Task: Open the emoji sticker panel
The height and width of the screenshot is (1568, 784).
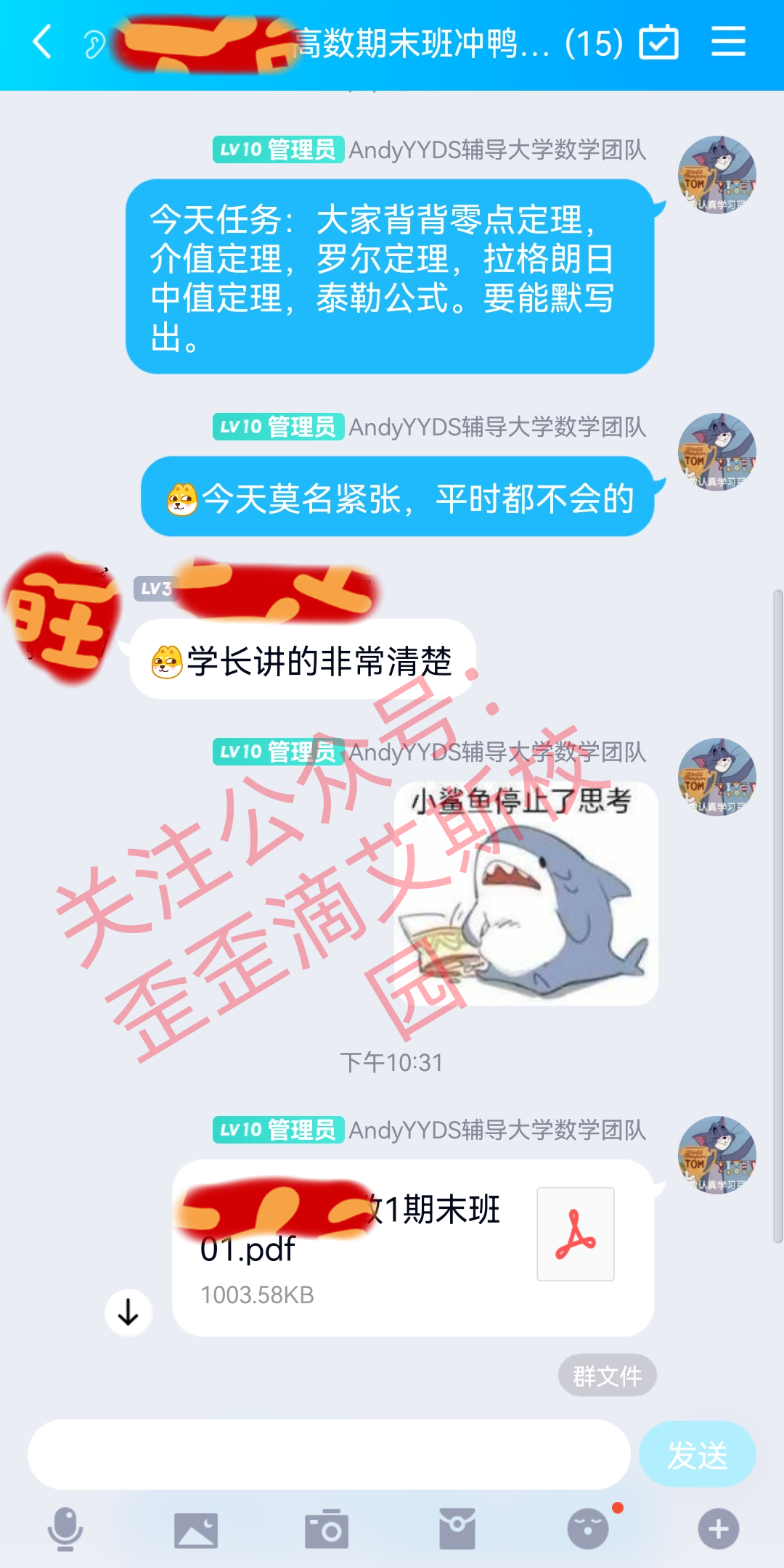Action: (589, 1528)
